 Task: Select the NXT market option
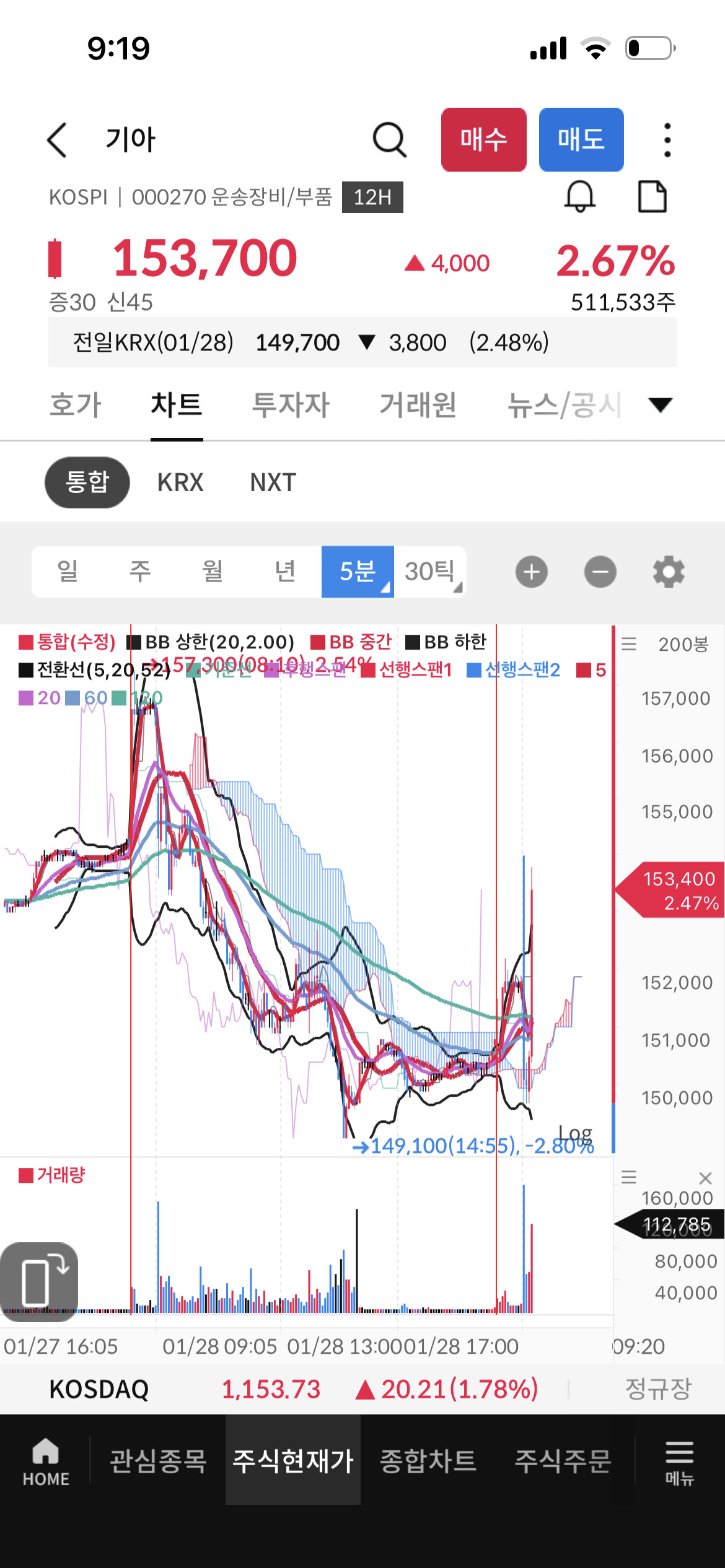tap(273, 482)
